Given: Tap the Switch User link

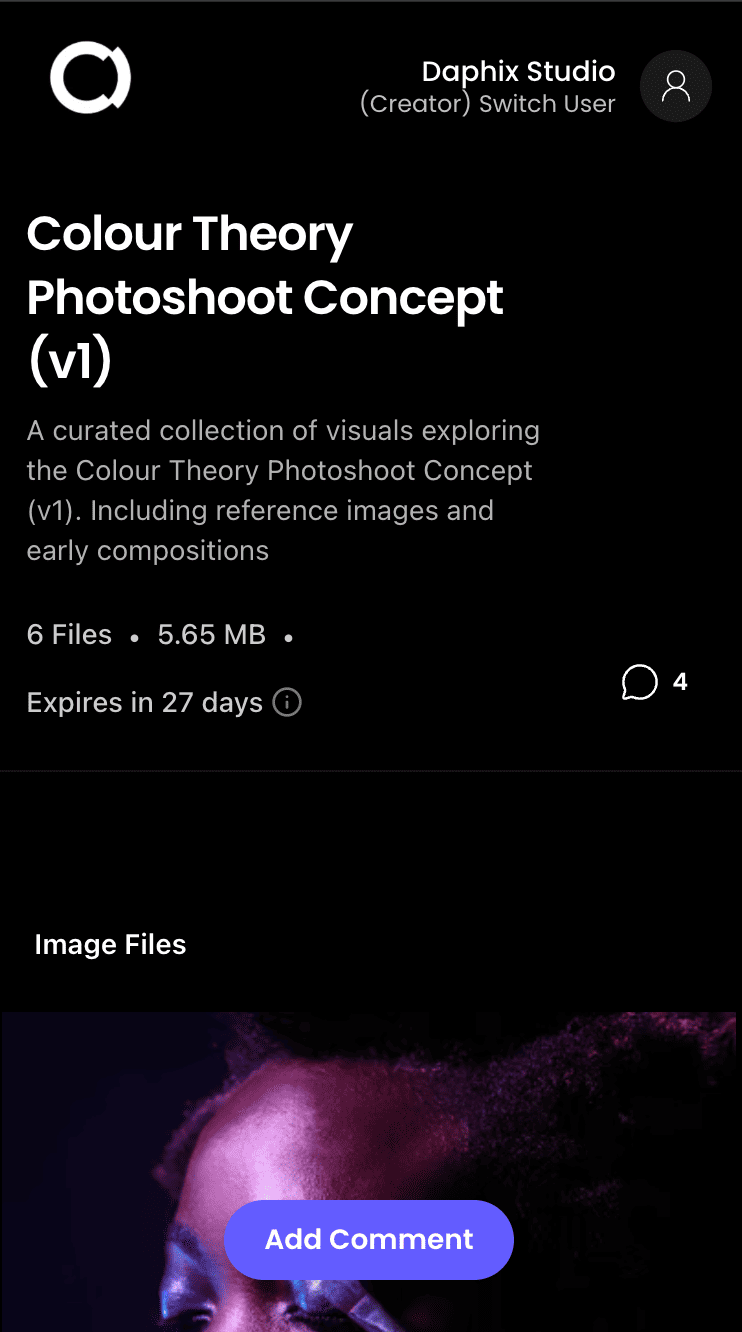Looking at the screenshot, I should pyautogui.click(x=547, y=104).
